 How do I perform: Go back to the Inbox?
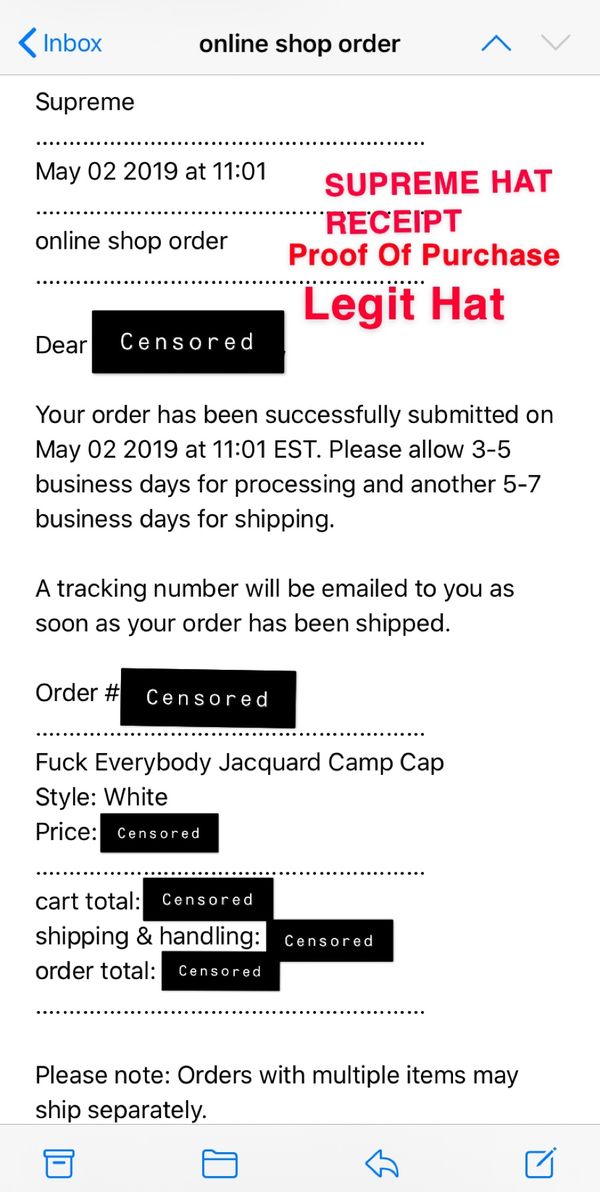[60, 43]
